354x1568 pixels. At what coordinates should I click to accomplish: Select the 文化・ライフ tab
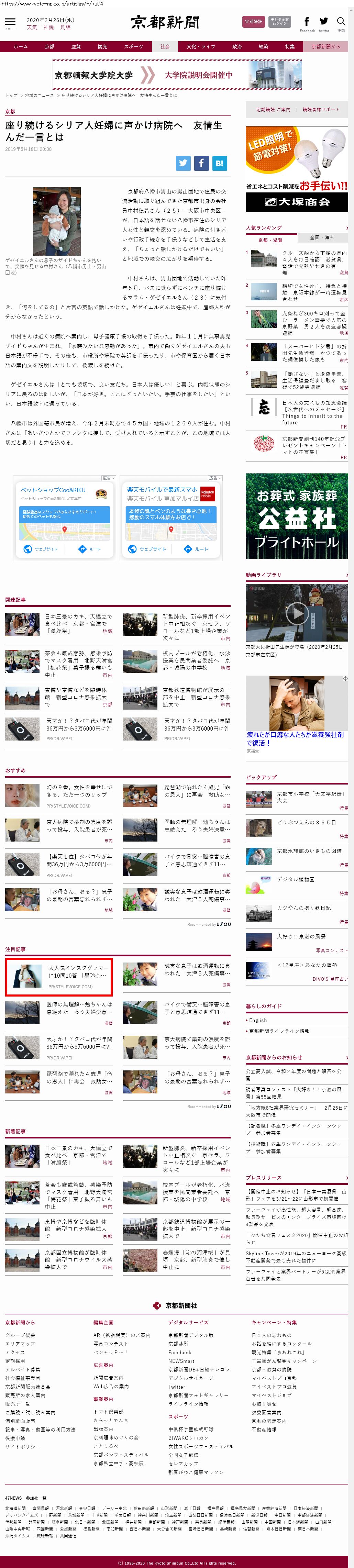point(200,46)
